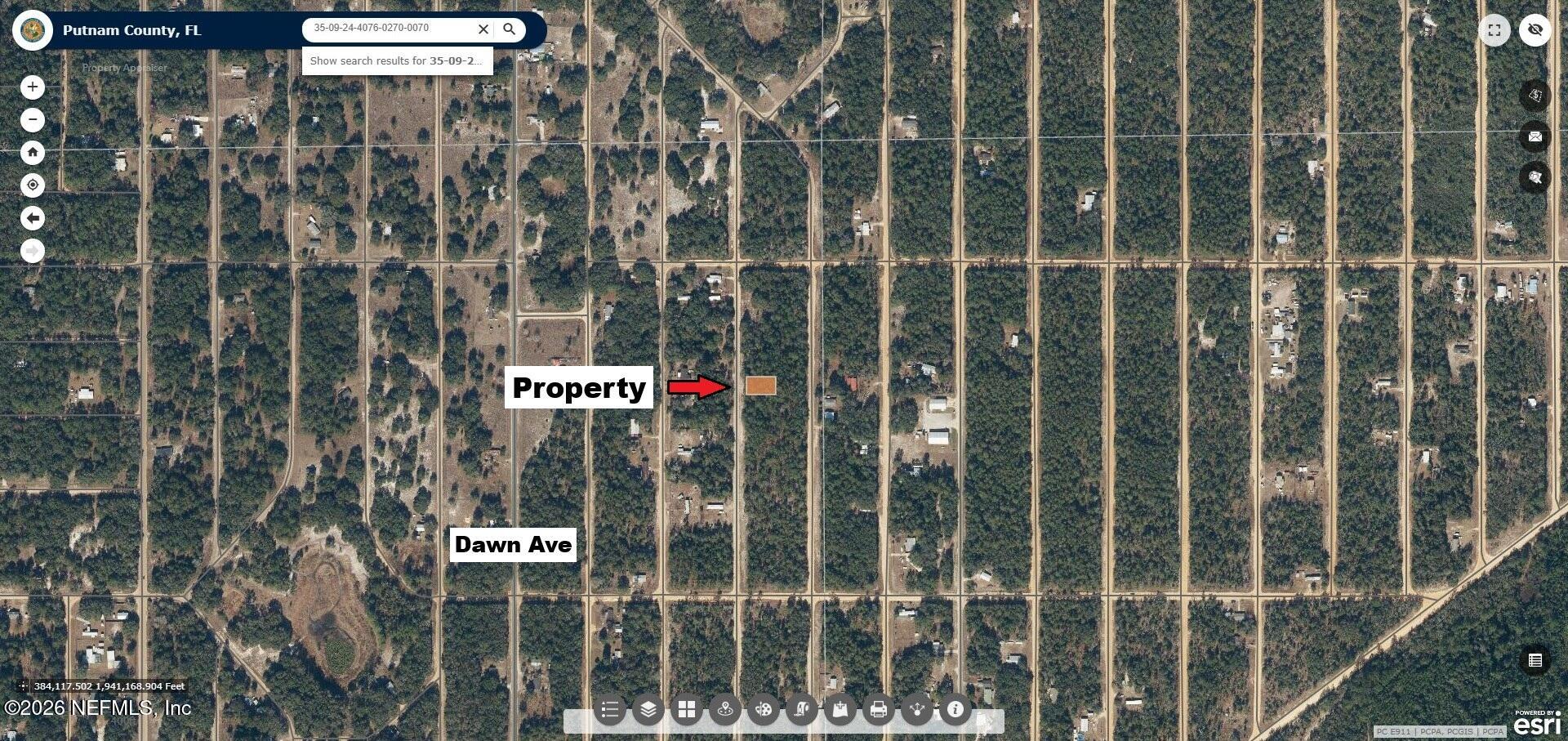Open the draw palette tool
This screenshot has height=741, width=1568.
click(x=764, y=710)
